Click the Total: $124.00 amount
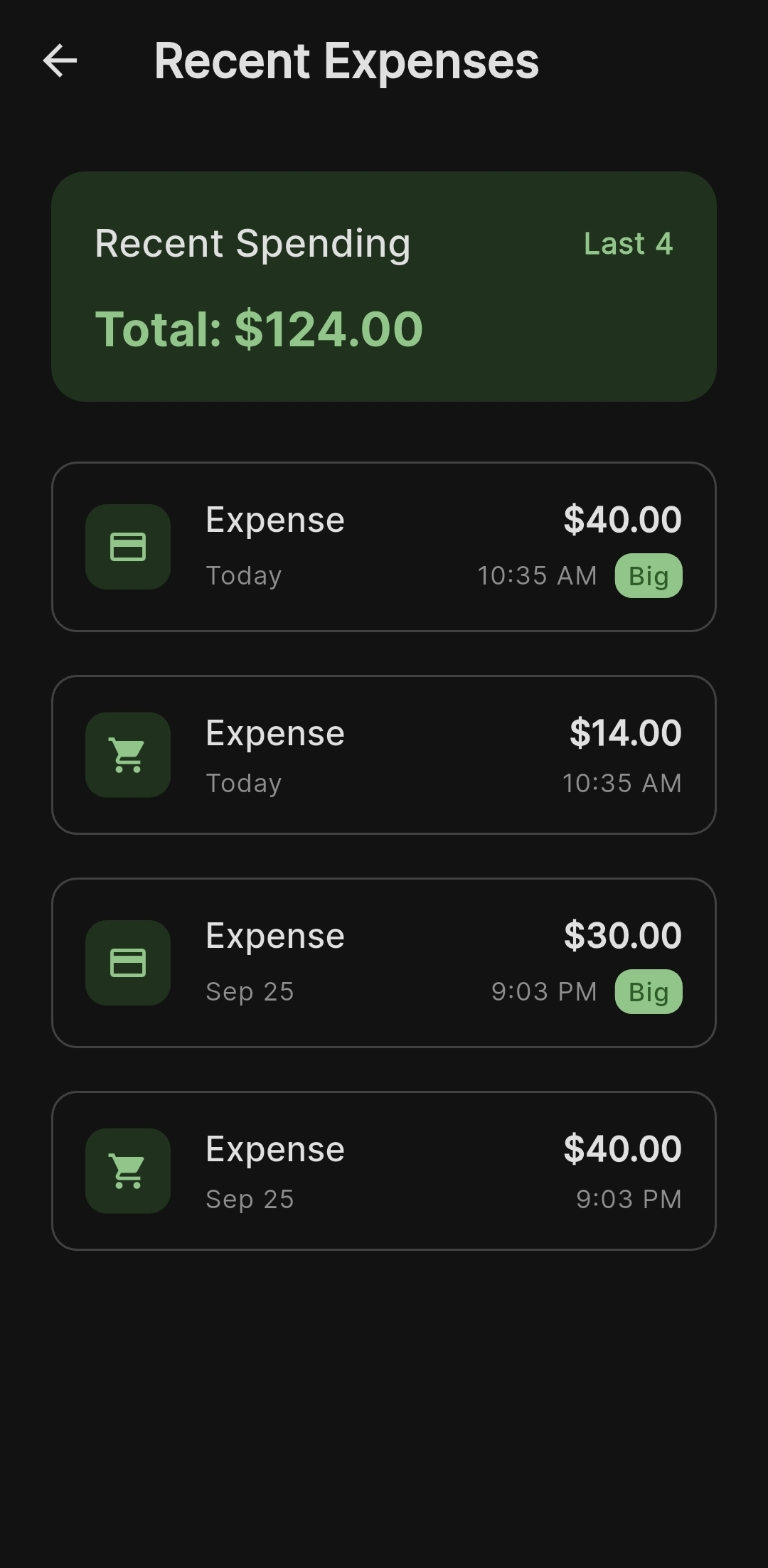This screenshot has height=1568, width=768. point(259,328)
